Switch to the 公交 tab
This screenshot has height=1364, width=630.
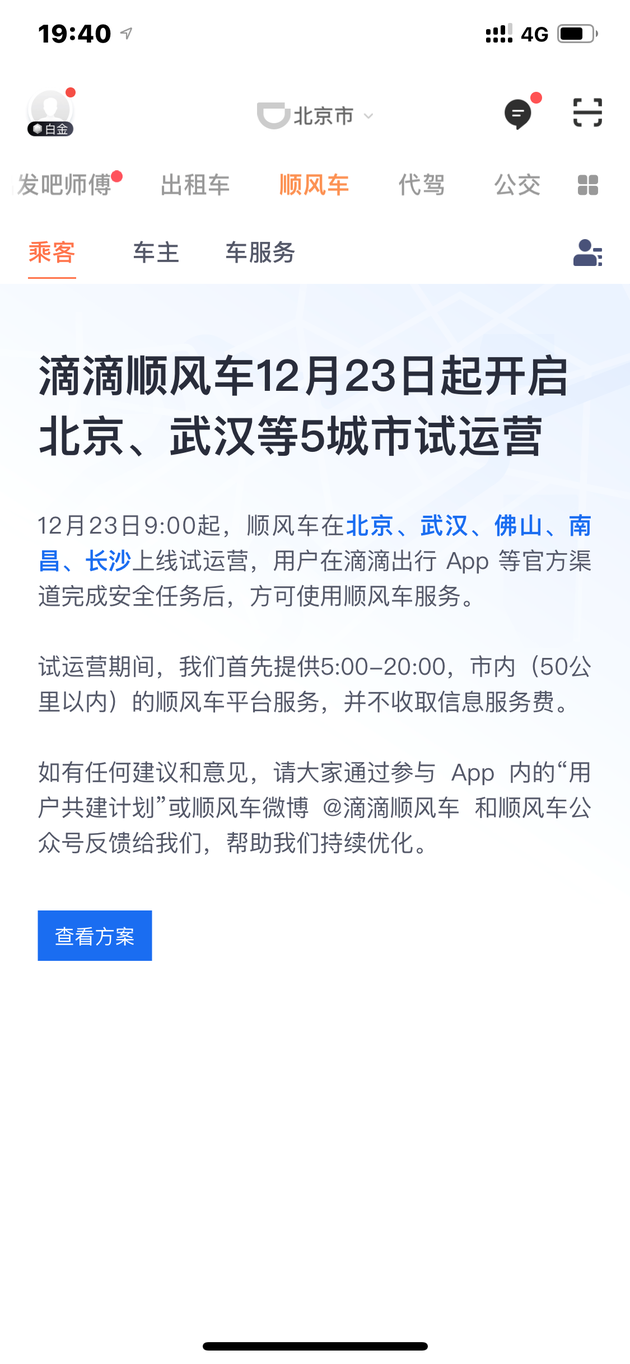(517, 185)
